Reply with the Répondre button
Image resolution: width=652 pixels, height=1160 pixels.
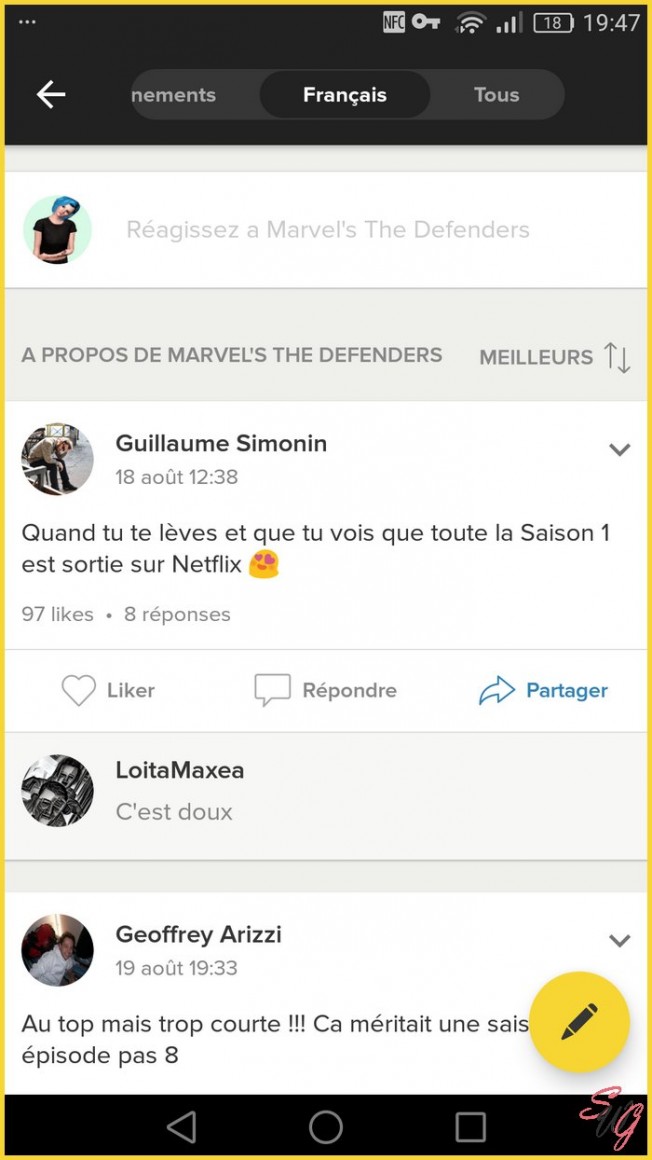326,690
